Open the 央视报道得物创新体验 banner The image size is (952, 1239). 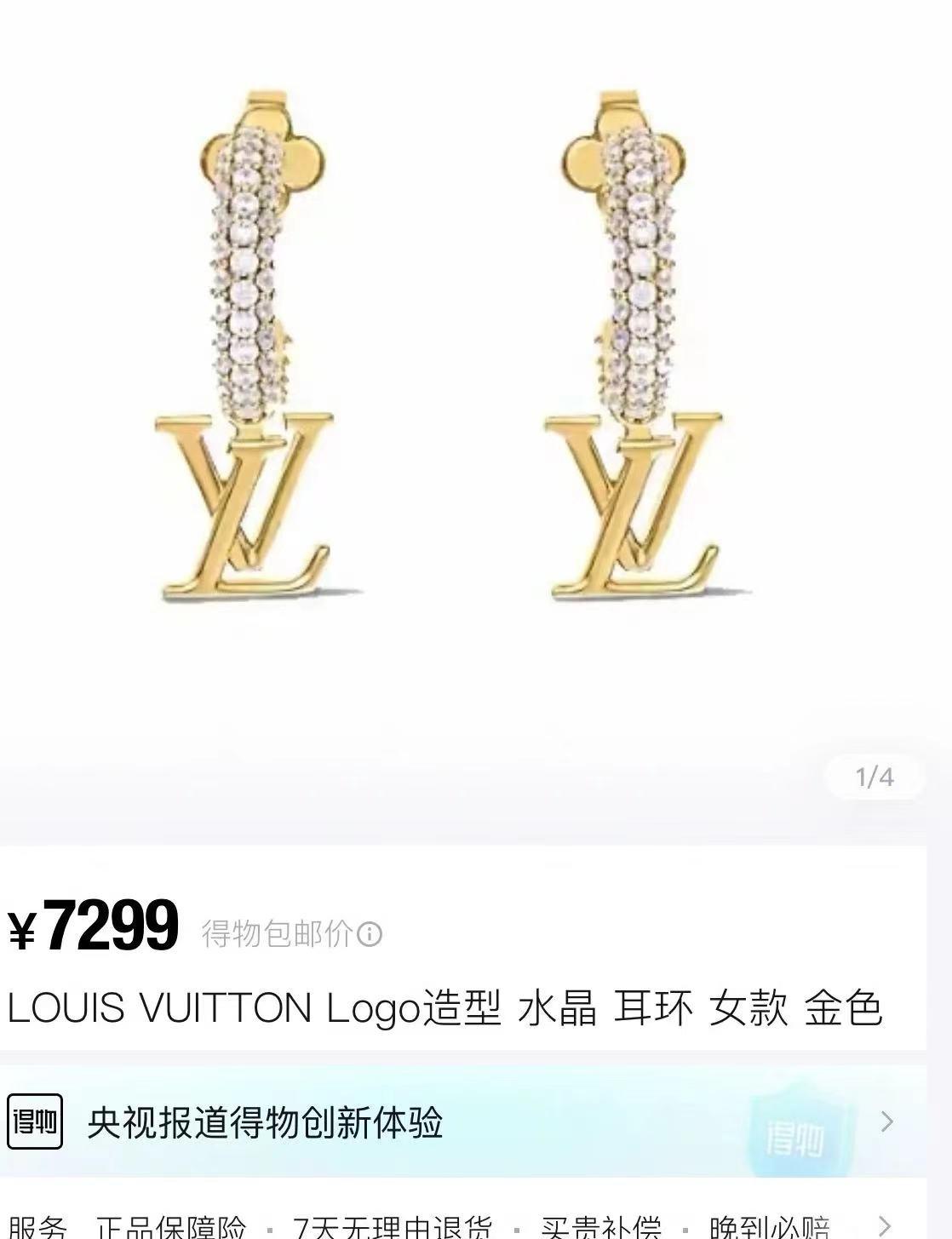pyautogui.click(x=460, y=1122)
